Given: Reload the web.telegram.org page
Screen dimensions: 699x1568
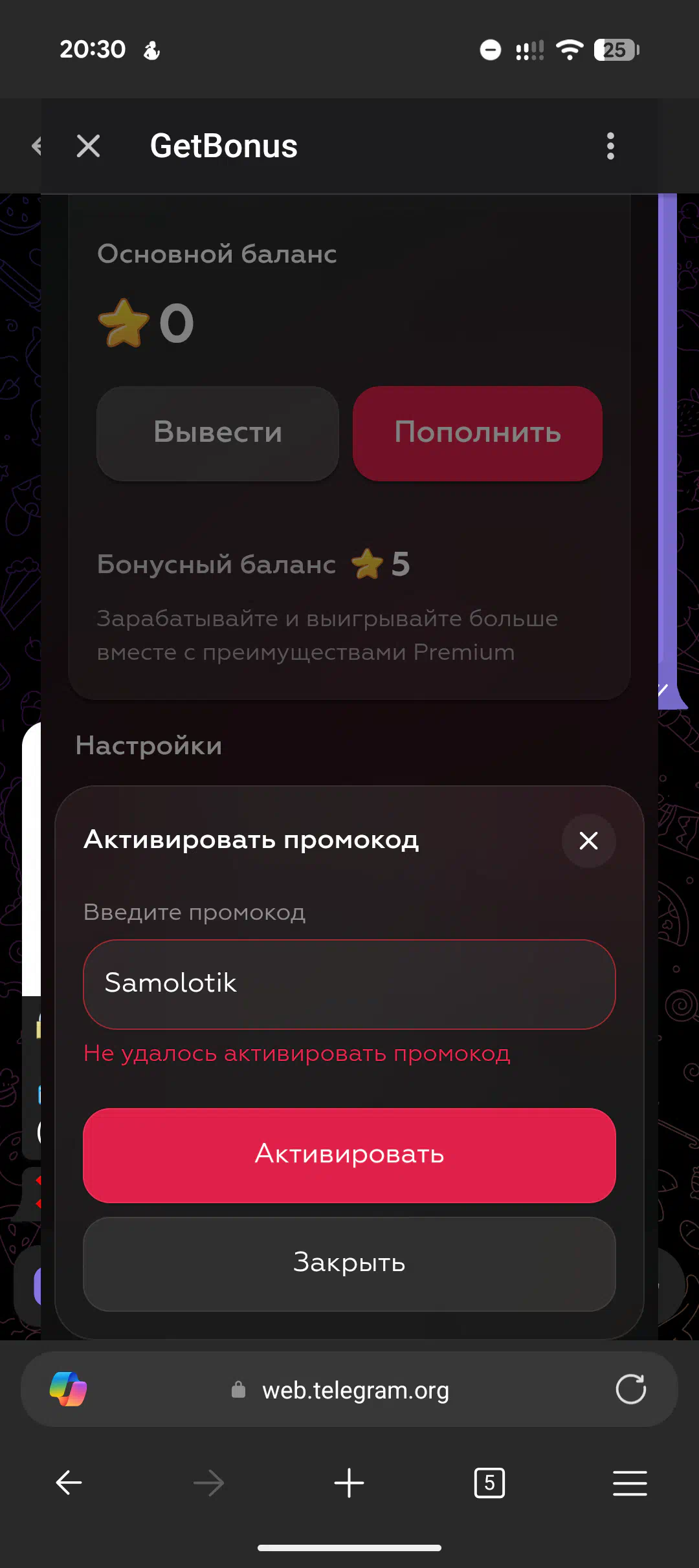Looking at the screenshot, I should pos(630,1389).
